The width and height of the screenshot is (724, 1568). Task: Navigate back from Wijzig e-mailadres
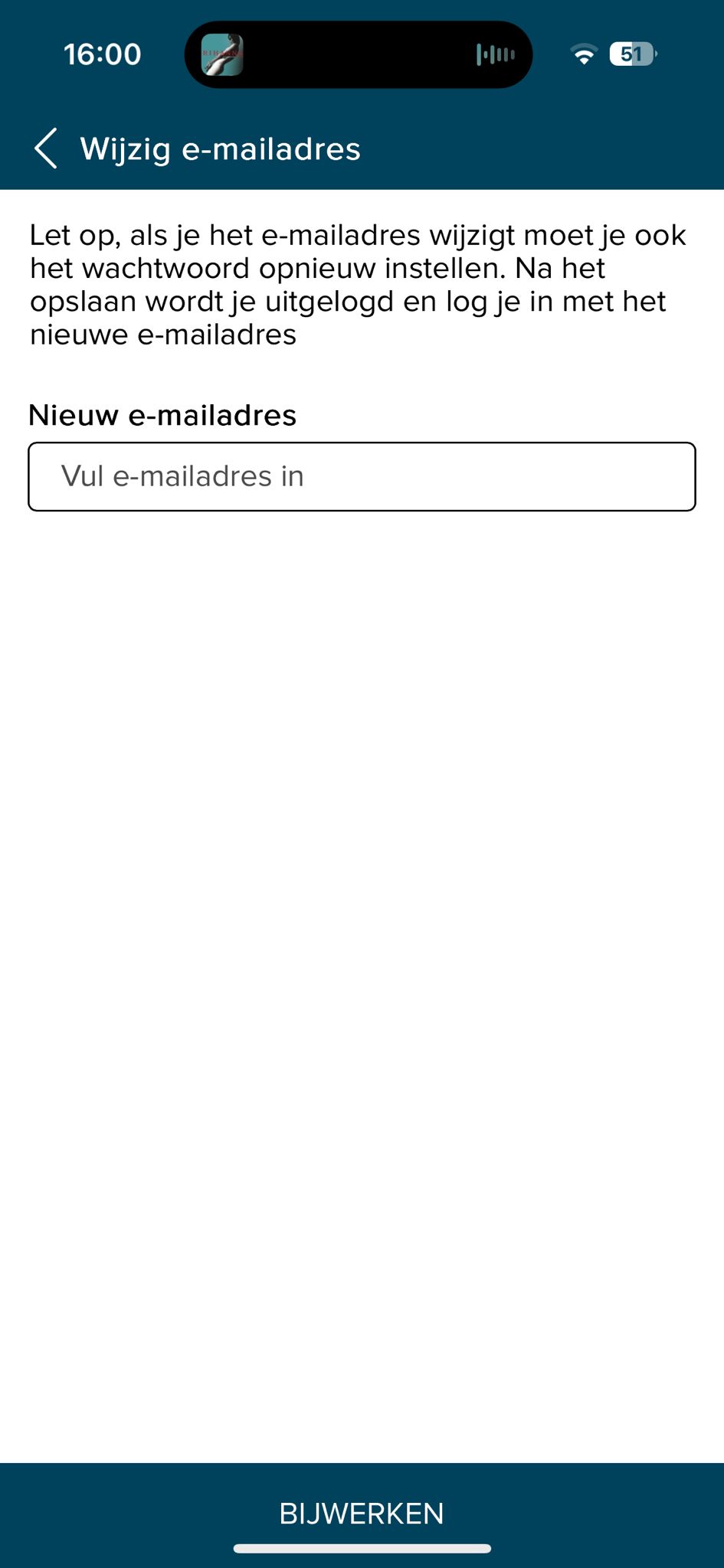click(47, 149)
